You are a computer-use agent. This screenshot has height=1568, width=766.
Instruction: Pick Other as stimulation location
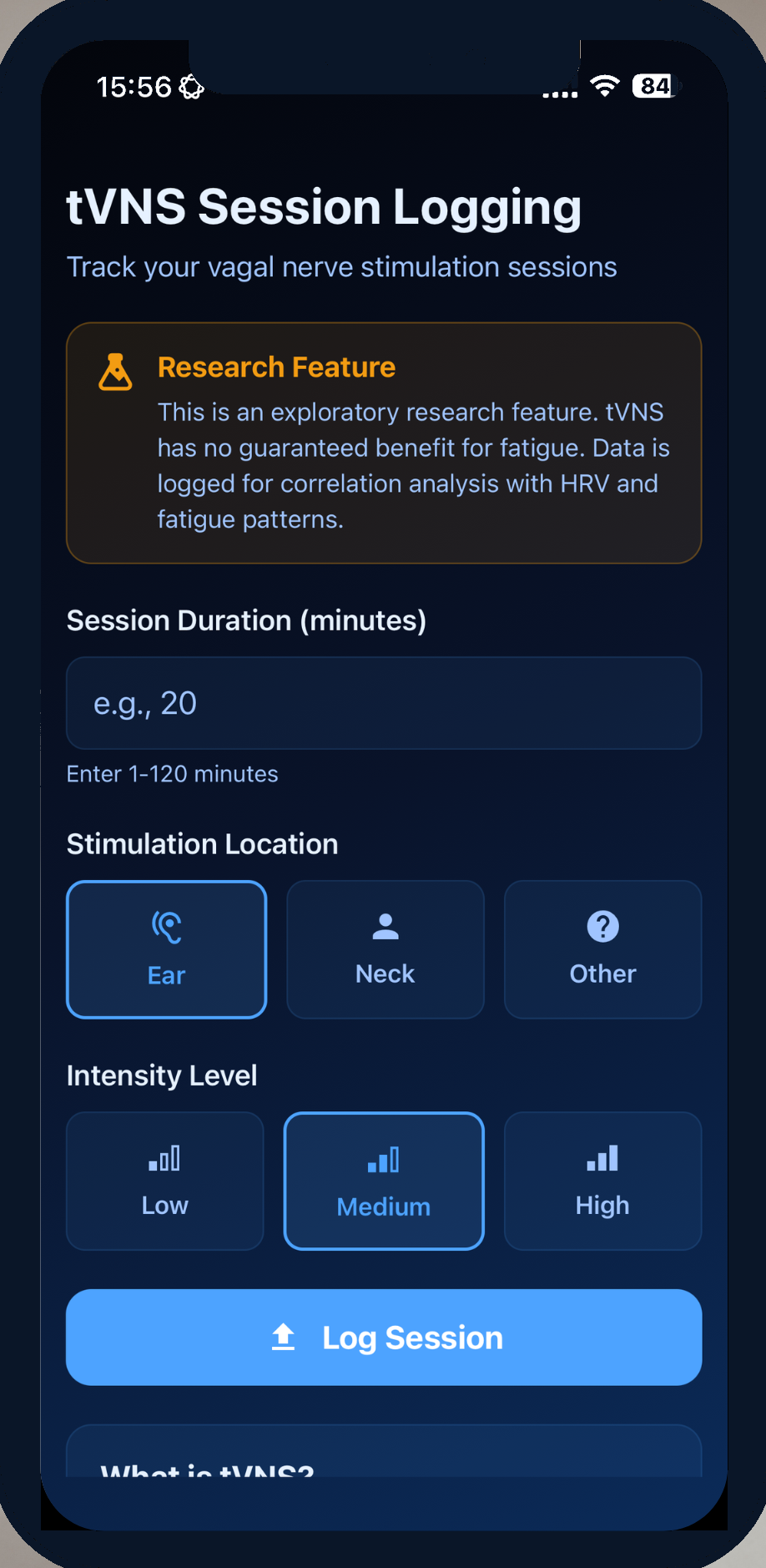pos(602,949)
